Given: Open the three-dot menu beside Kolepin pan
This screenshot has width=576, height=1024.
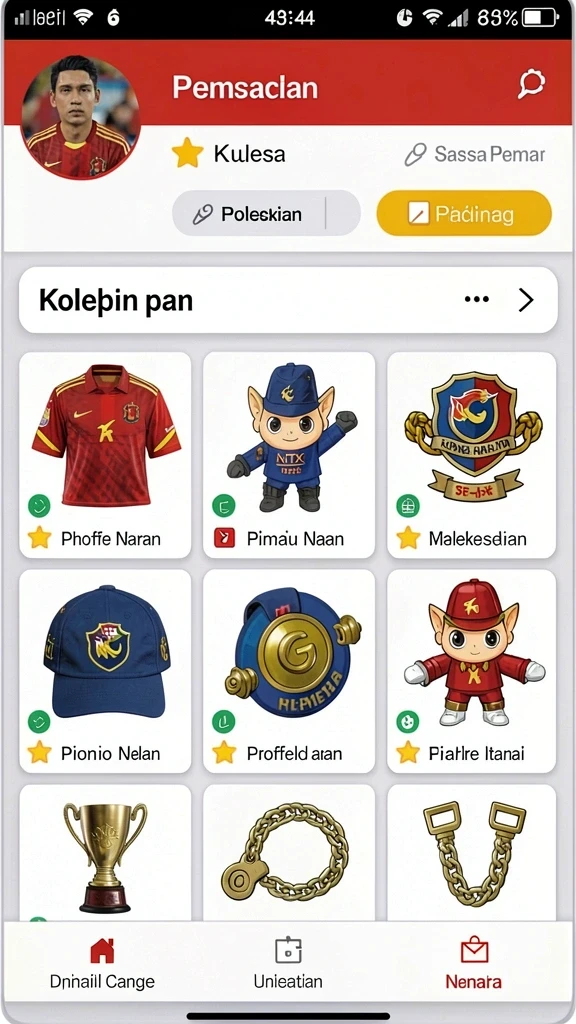Looking at the screenshot, I should (x=477, y=300).
